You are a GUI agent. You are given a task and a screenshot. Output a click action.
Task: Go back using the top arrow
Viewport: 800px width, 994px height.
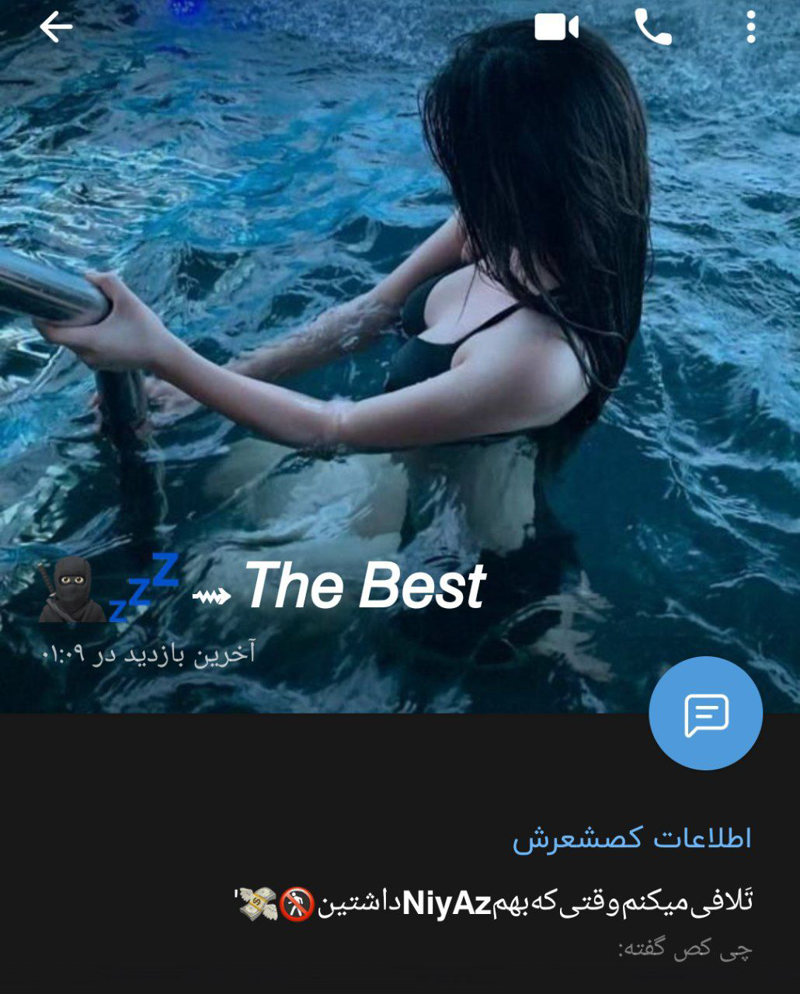56,28
